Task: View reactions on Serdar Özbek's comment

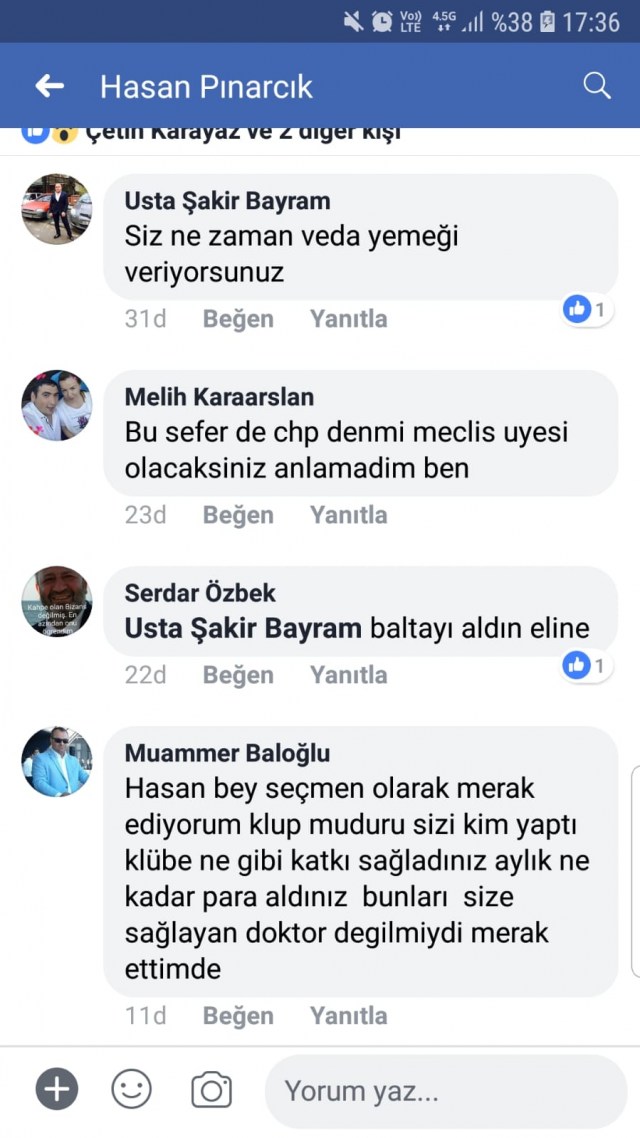Action: pyautogui.click(x=586, y=665)
